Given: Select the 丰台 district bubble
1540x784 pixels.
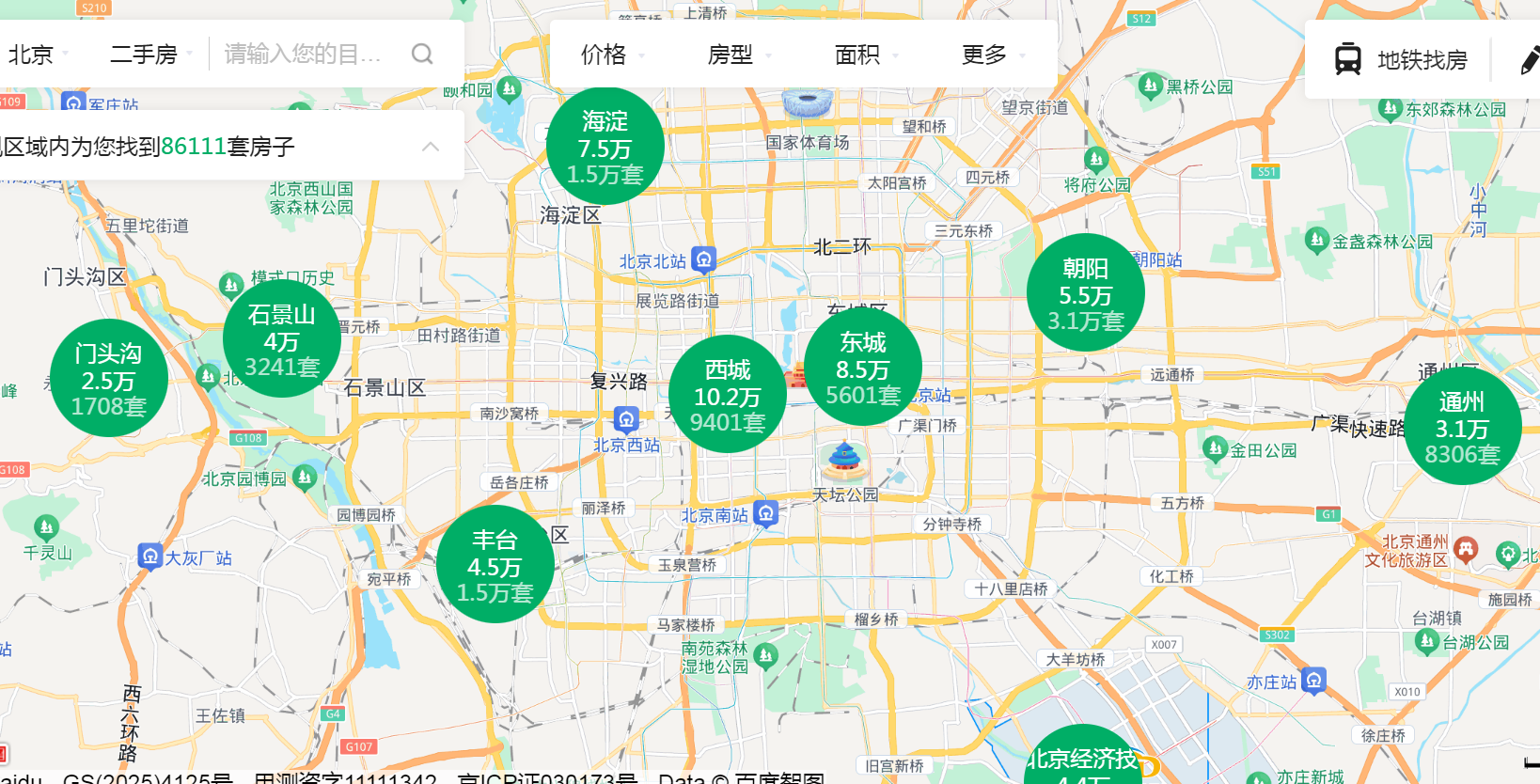Looking at the screenshot, I should click(495, 565).
